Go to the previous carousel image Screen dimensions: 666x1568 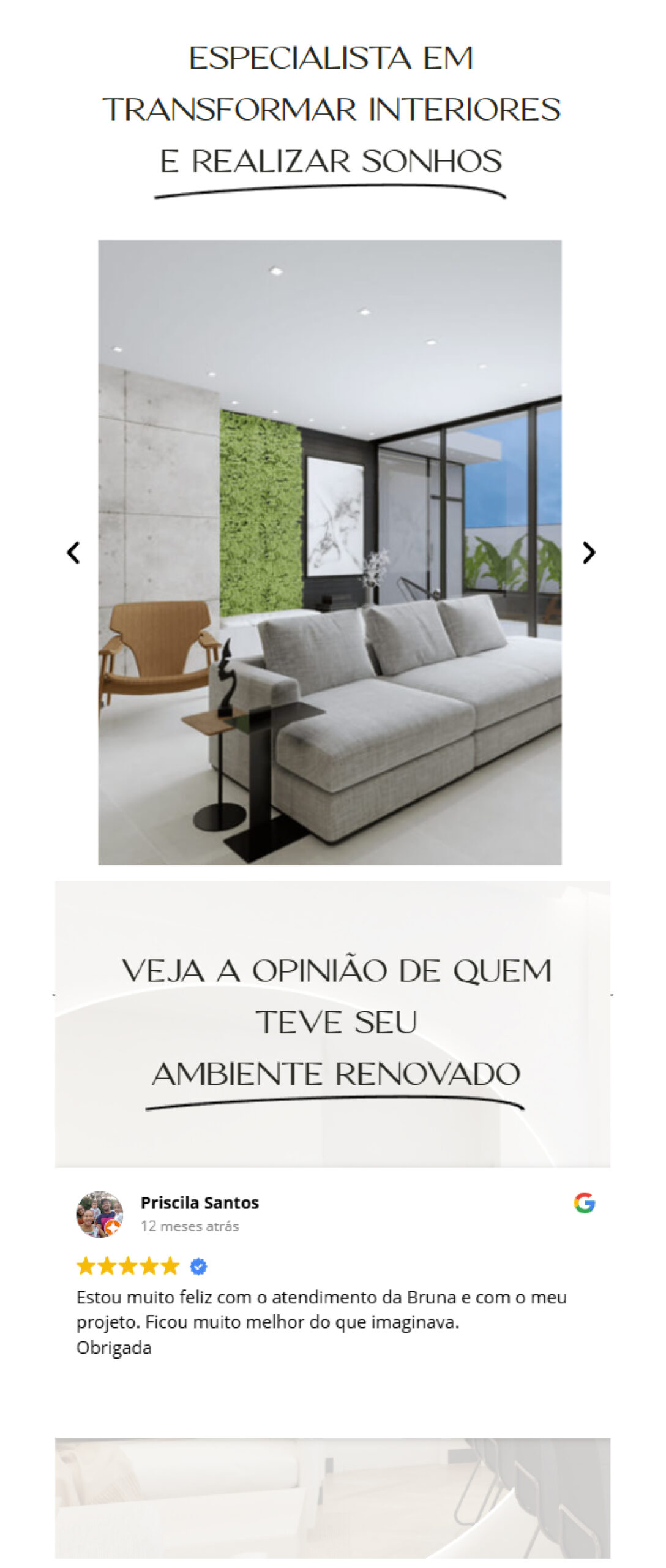(73, 552)
